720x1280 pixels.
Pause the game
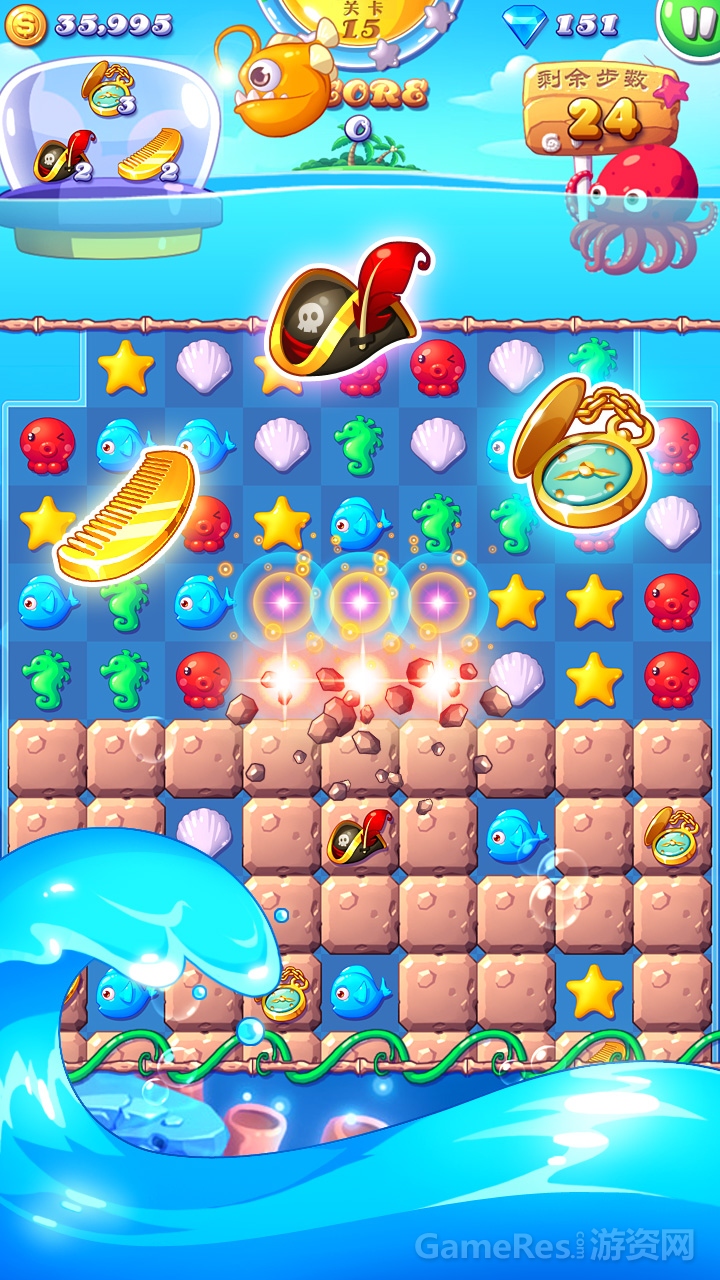click(x=692, y=22)
